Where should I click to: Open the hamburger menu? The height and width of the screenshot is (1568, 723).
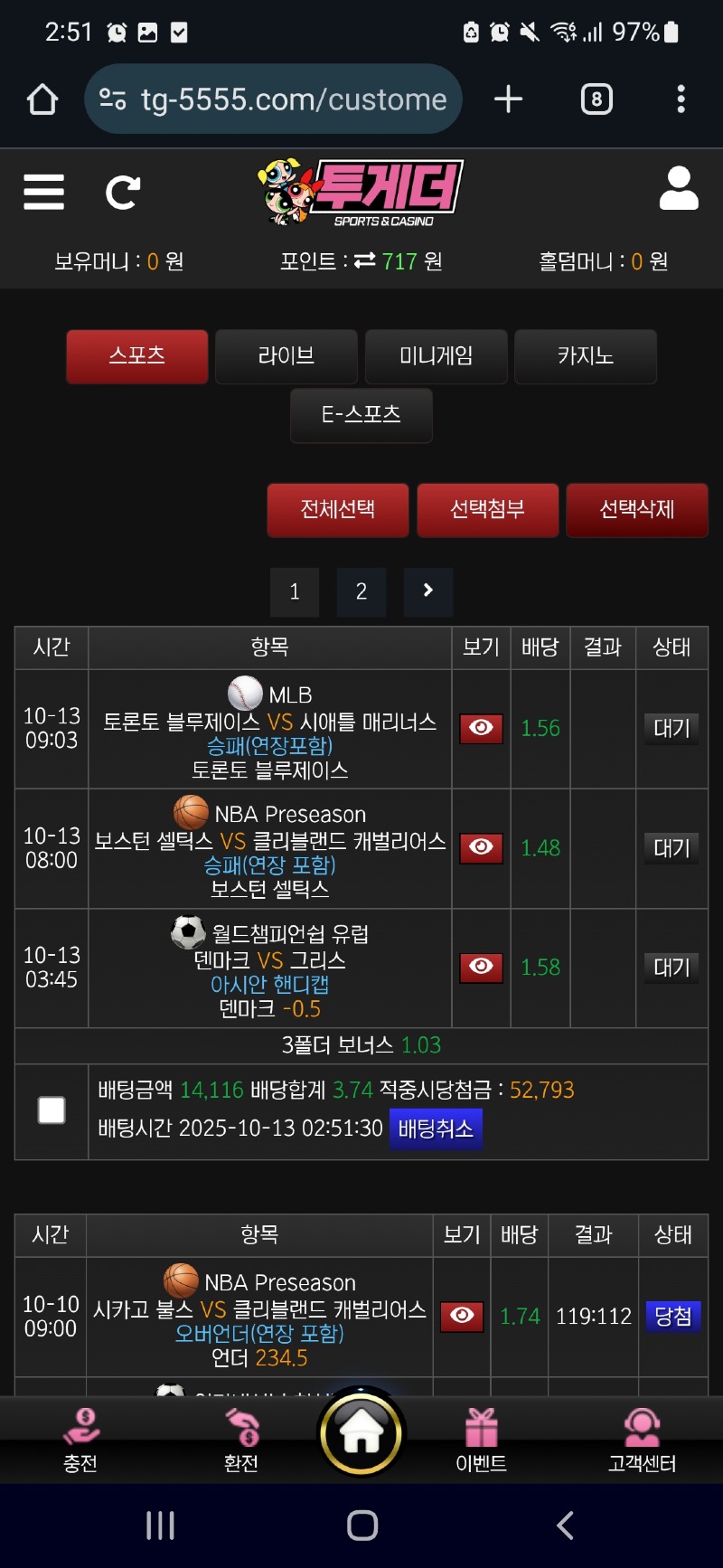(x=43, y=192)
